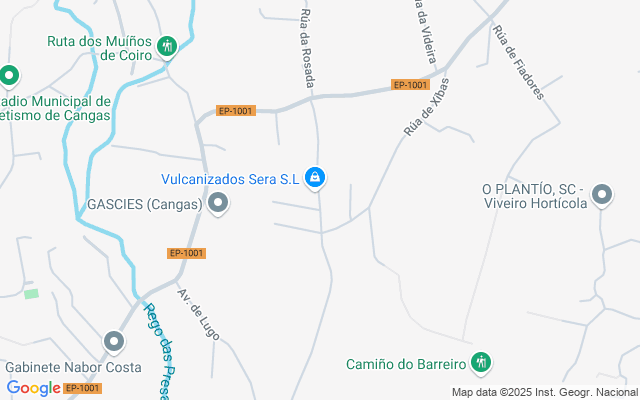The width and height of the screenshot is (640, 400).
Task: Tap the Estadio Municipal de Atletismo marker
Action: coord(9,76)
